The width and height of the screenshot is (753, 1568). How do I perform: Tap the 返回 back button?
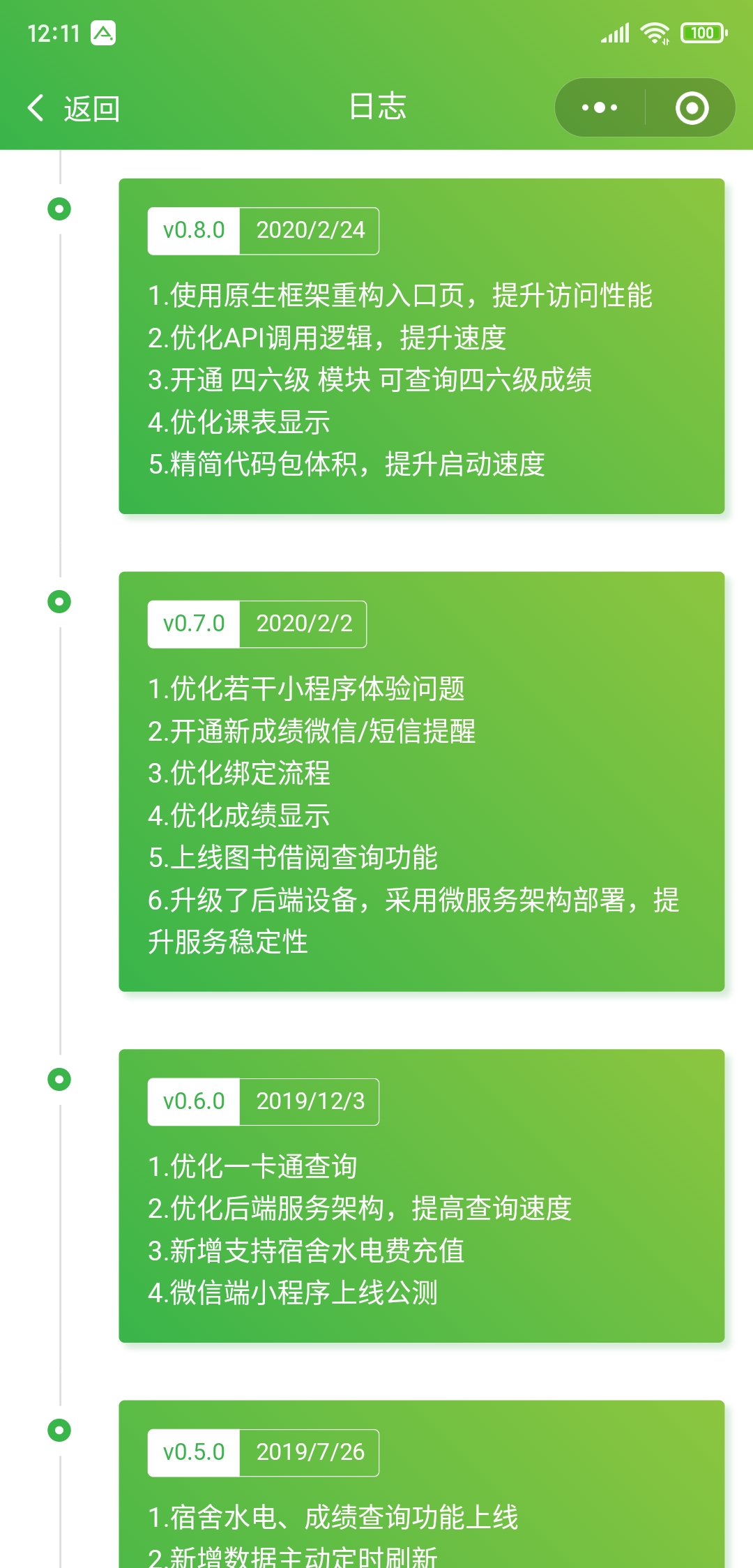[73, 108]
